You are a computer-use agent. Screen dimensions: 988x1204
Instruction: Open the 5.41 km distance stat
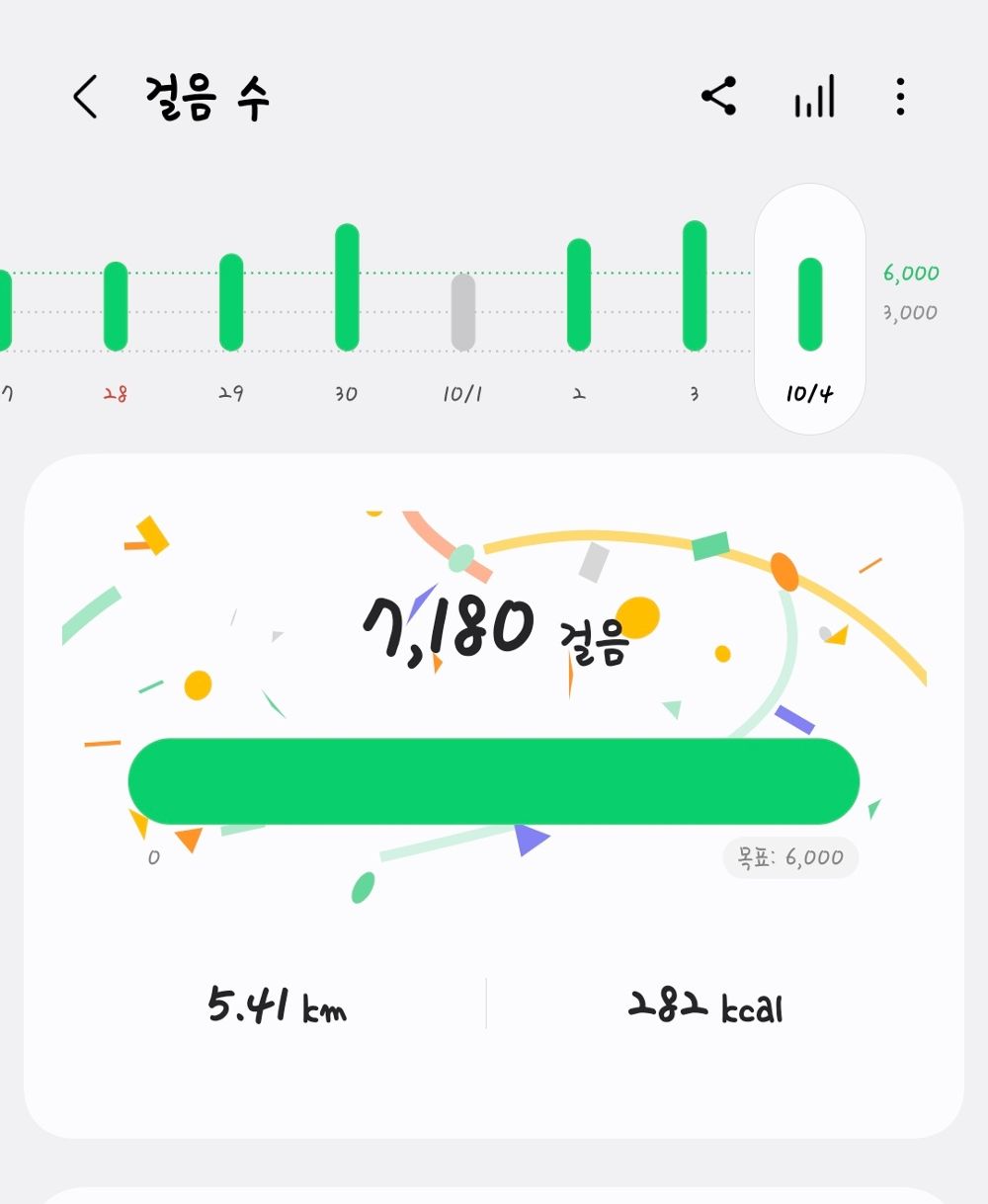275,1006
